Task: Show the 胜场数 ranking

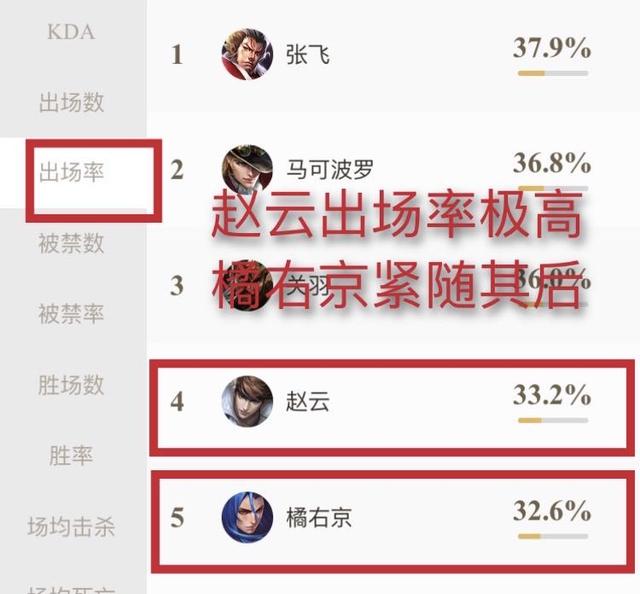Action: pyautogui.click(x=71, y=384)
